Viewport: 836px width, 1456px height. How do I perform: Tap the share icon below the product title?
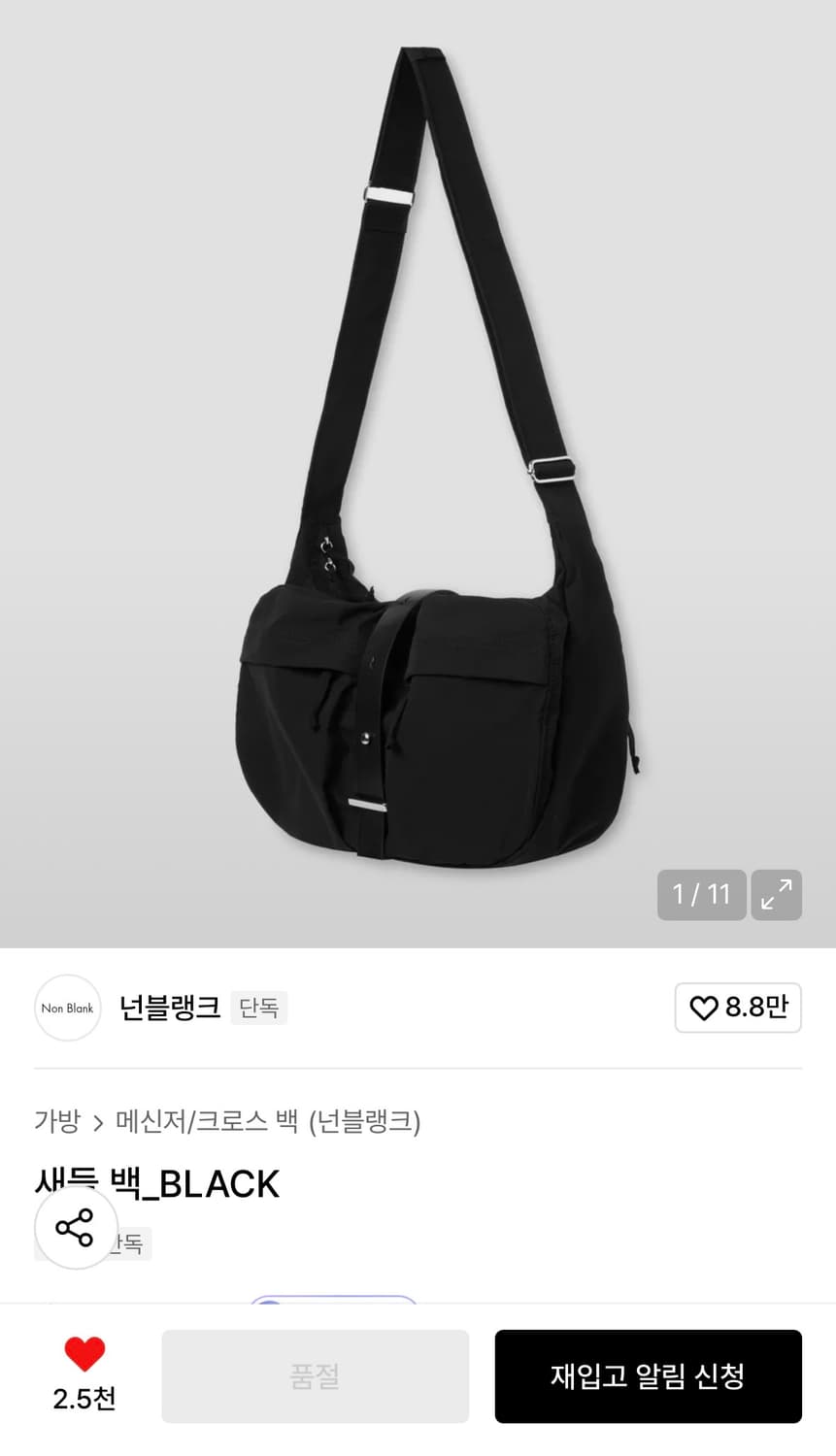click(76, 1227)
